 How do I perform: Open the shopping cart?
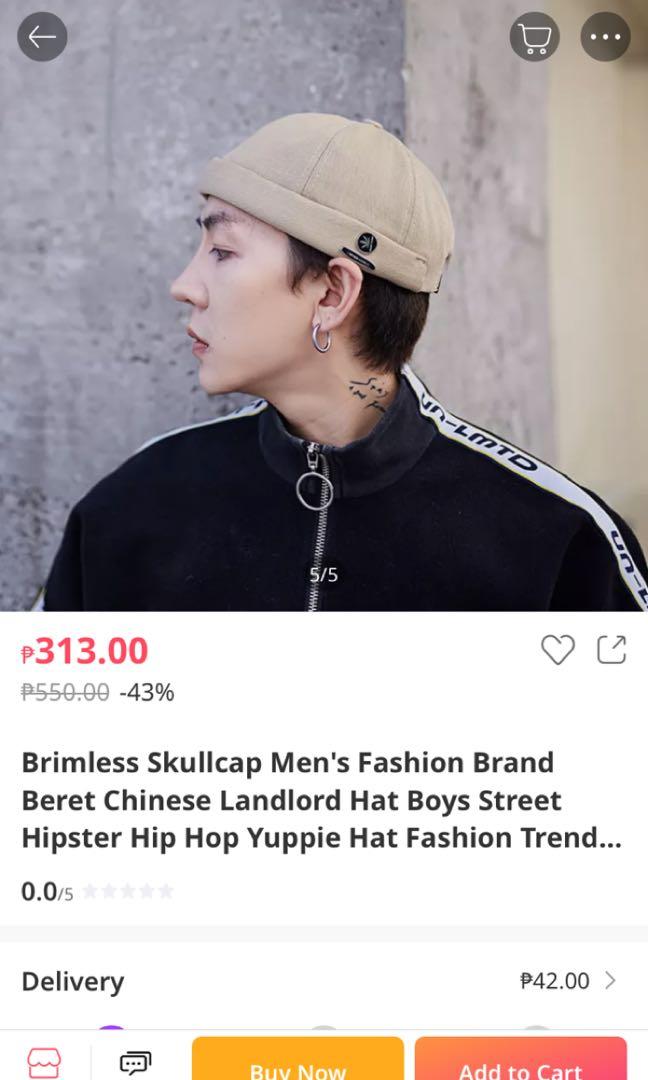(x=534, y=38)
